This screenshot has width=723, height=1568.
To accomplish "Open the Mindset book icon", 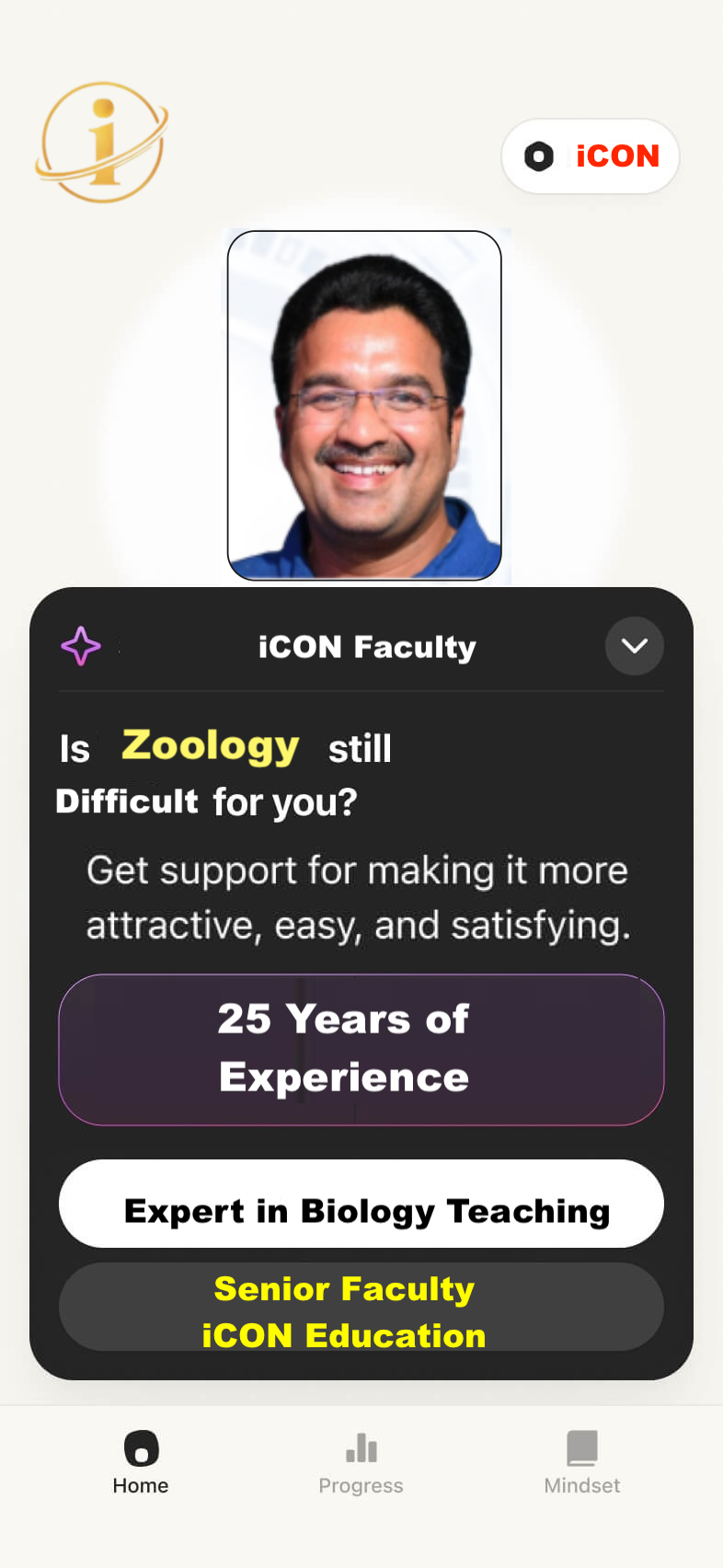I will (581, 1447).
